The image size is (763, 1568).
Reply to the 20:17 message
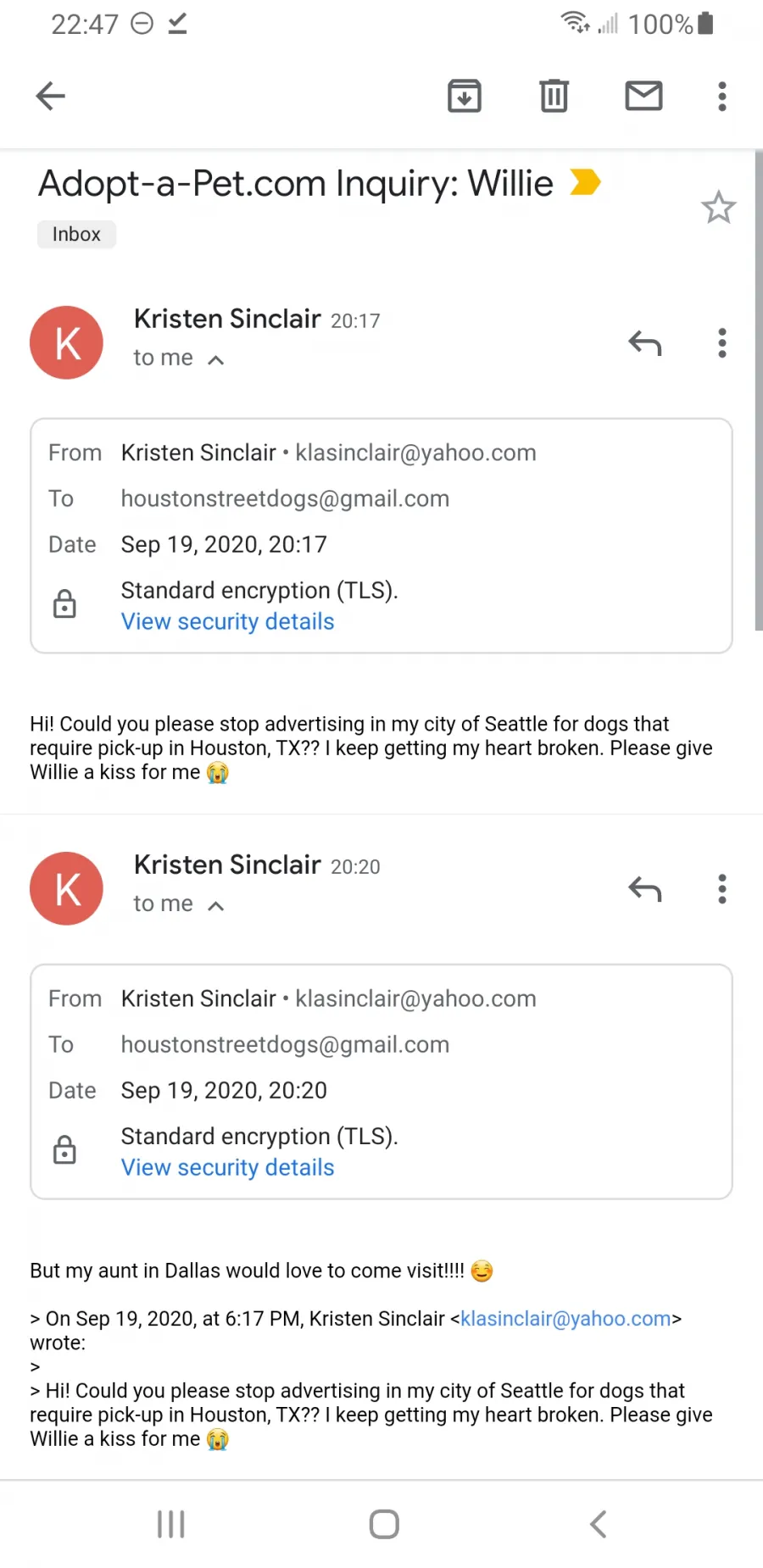tap(645, 343)
